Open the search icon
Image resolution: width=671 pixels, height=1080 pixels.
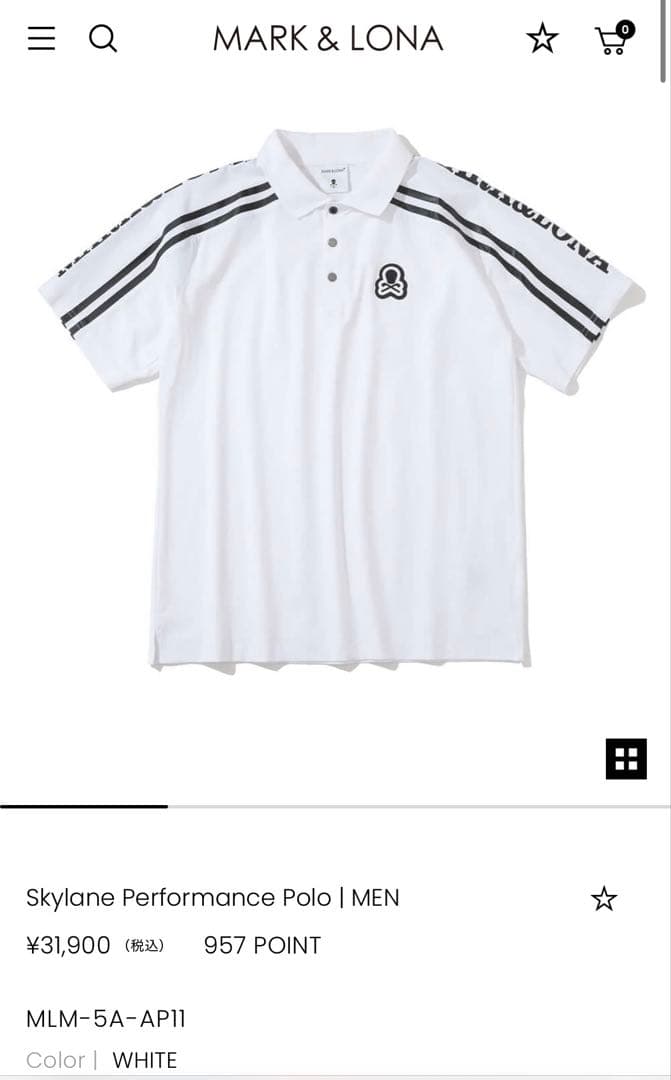[x=103, y=39]
